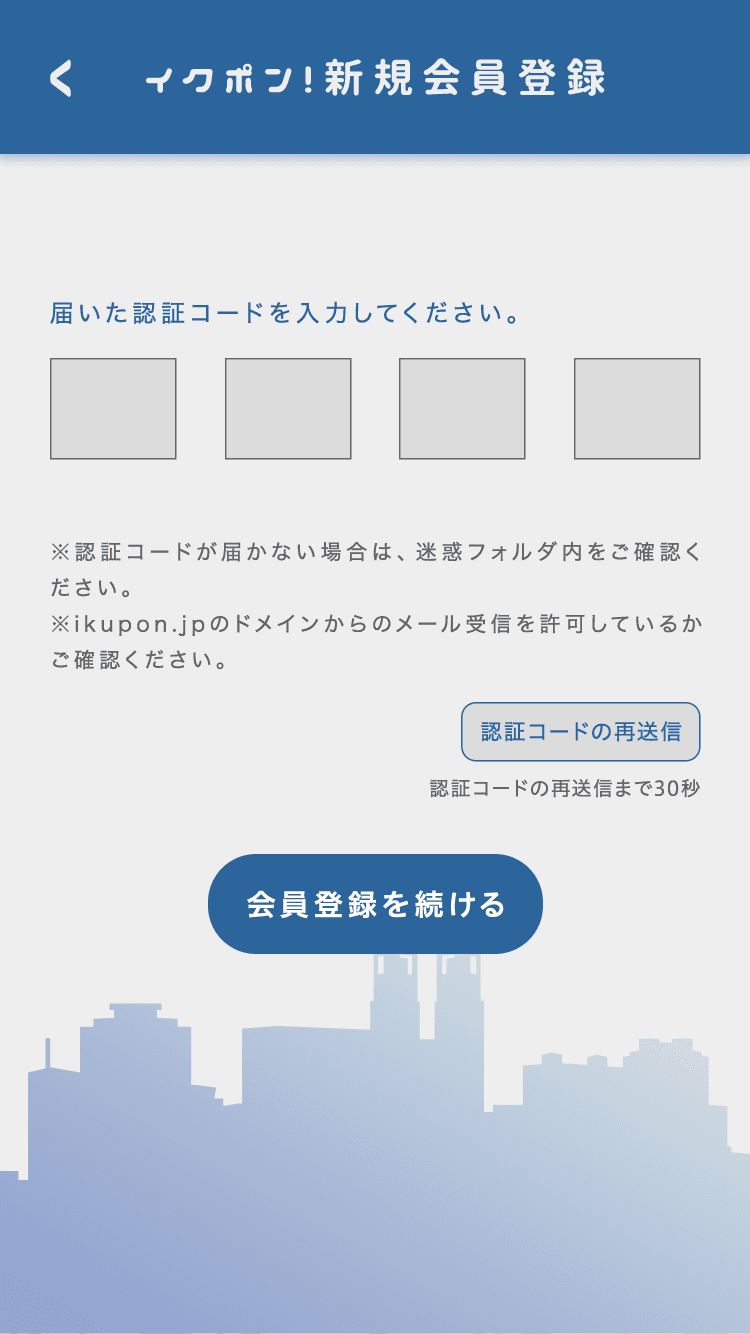Focus the first verification code box

pyautogui.click(x=113, y=409)
